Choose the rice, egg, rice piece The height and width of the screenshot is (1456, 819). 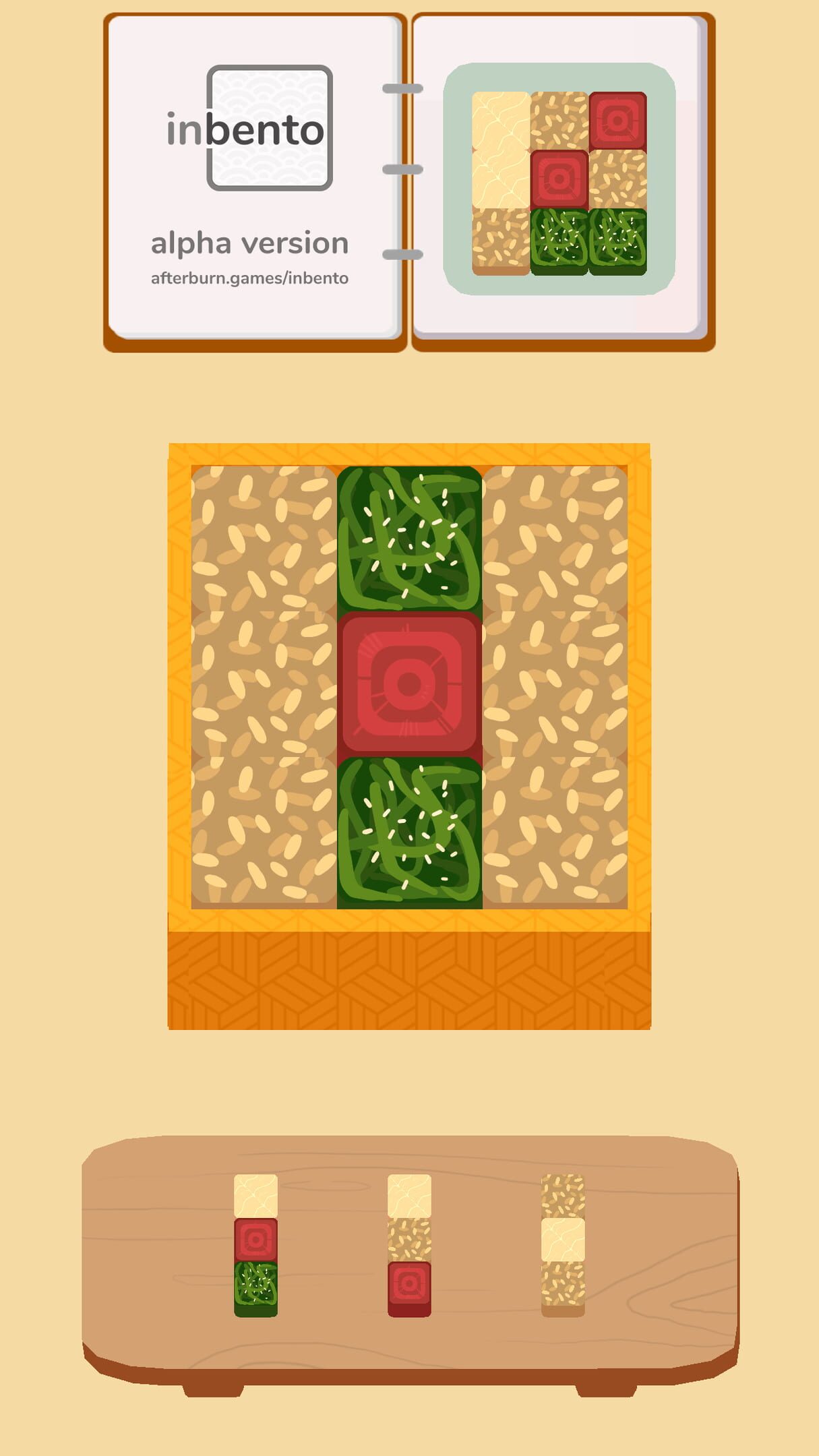coord(563,1244)
